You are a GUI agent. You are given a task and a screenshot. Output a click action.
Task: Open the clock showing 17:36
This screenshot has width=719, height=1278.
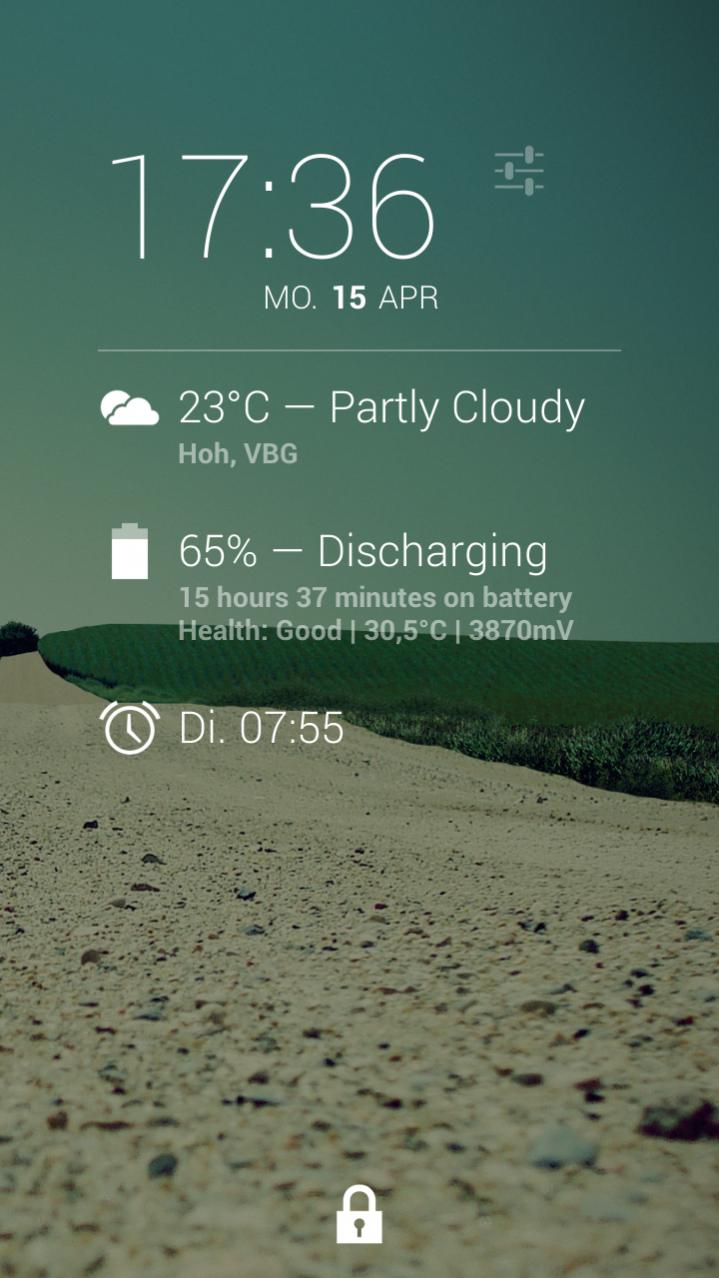pos(272,207)
